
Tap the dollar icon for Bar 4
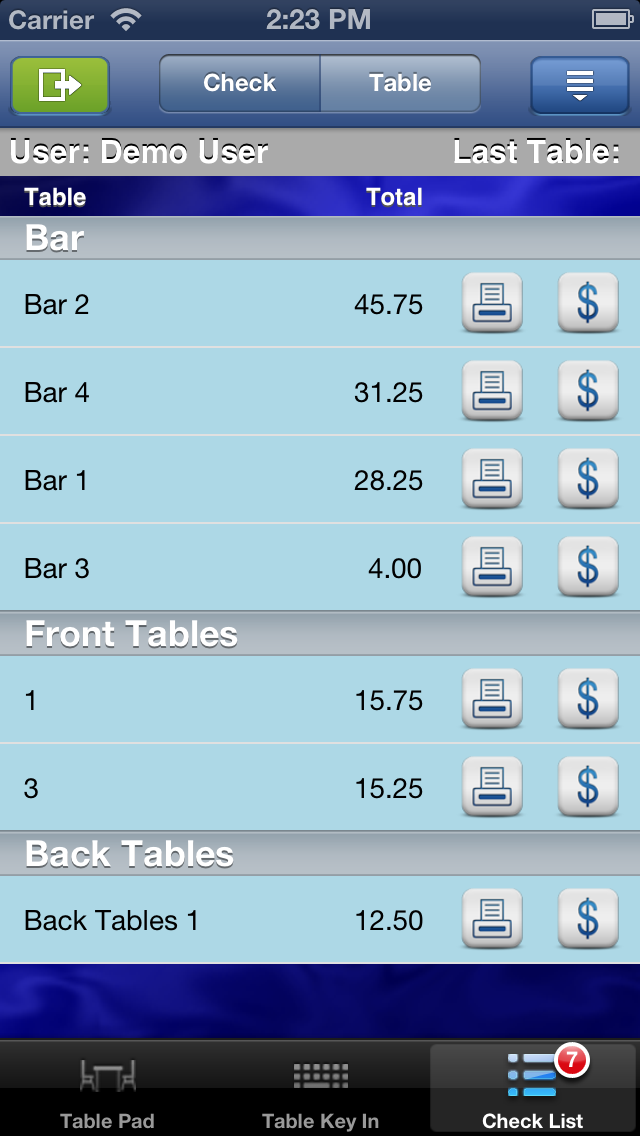(x=588, y=391)
